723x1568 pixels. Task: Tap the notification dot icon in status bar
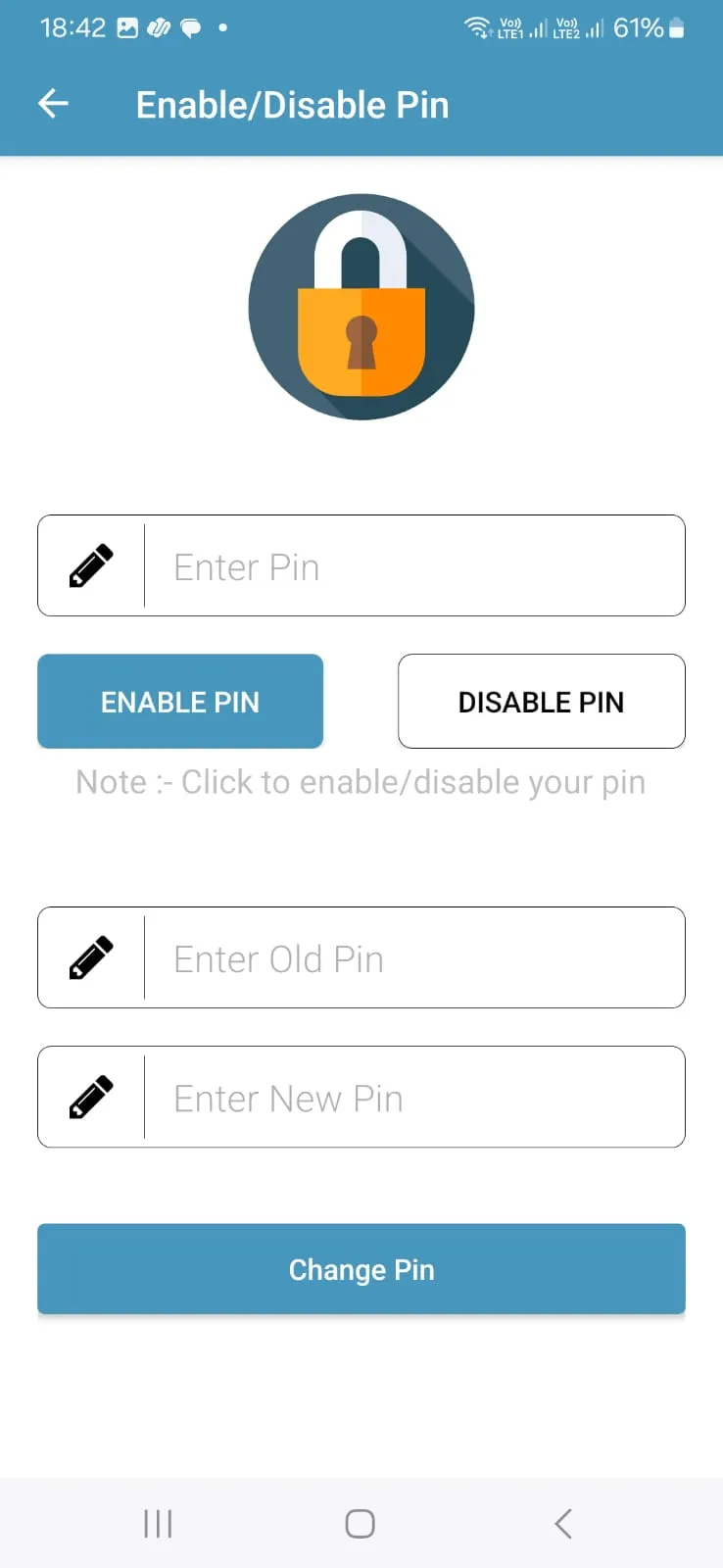pyautogui.click(x=220, y=29)
